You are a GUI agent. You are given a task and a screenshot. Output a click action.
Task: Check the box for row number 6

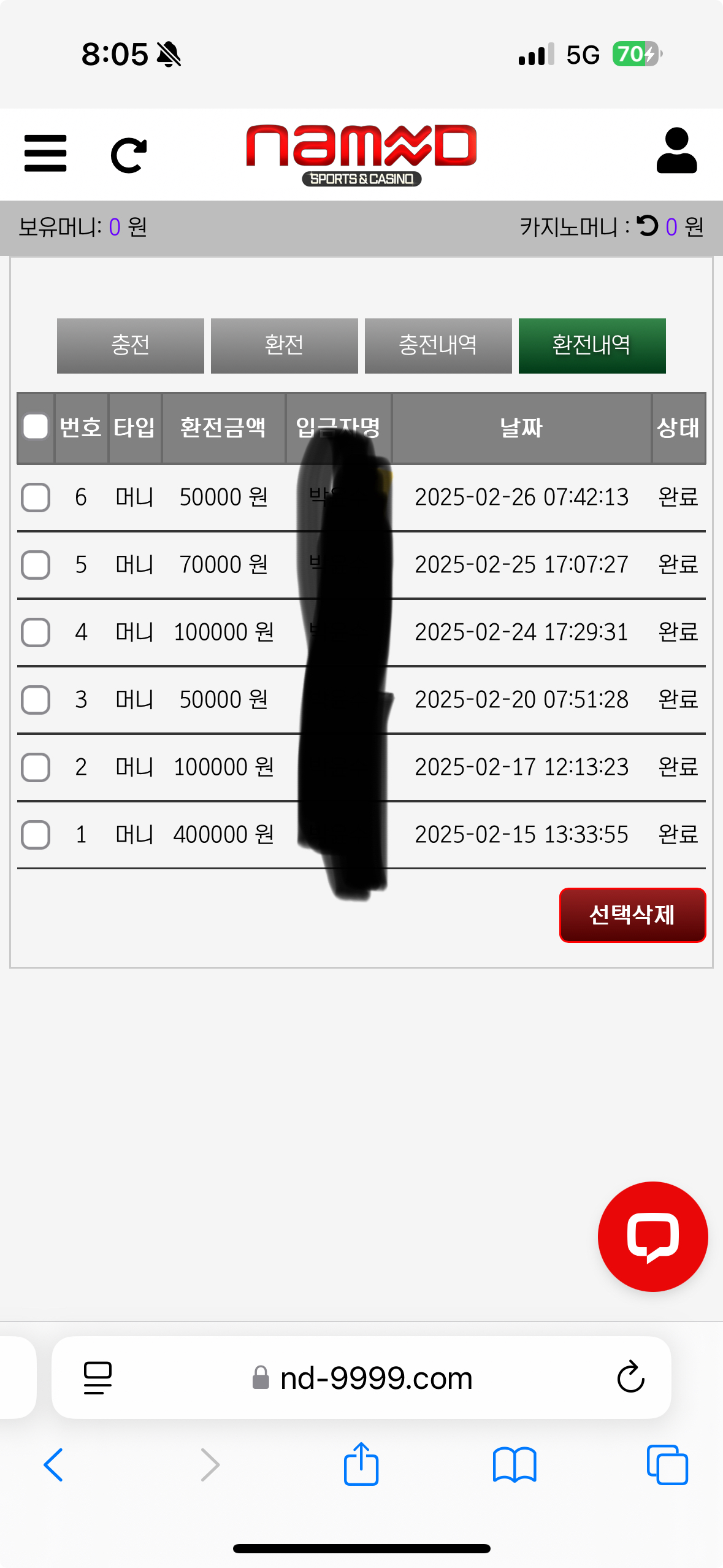pos(36,497)
